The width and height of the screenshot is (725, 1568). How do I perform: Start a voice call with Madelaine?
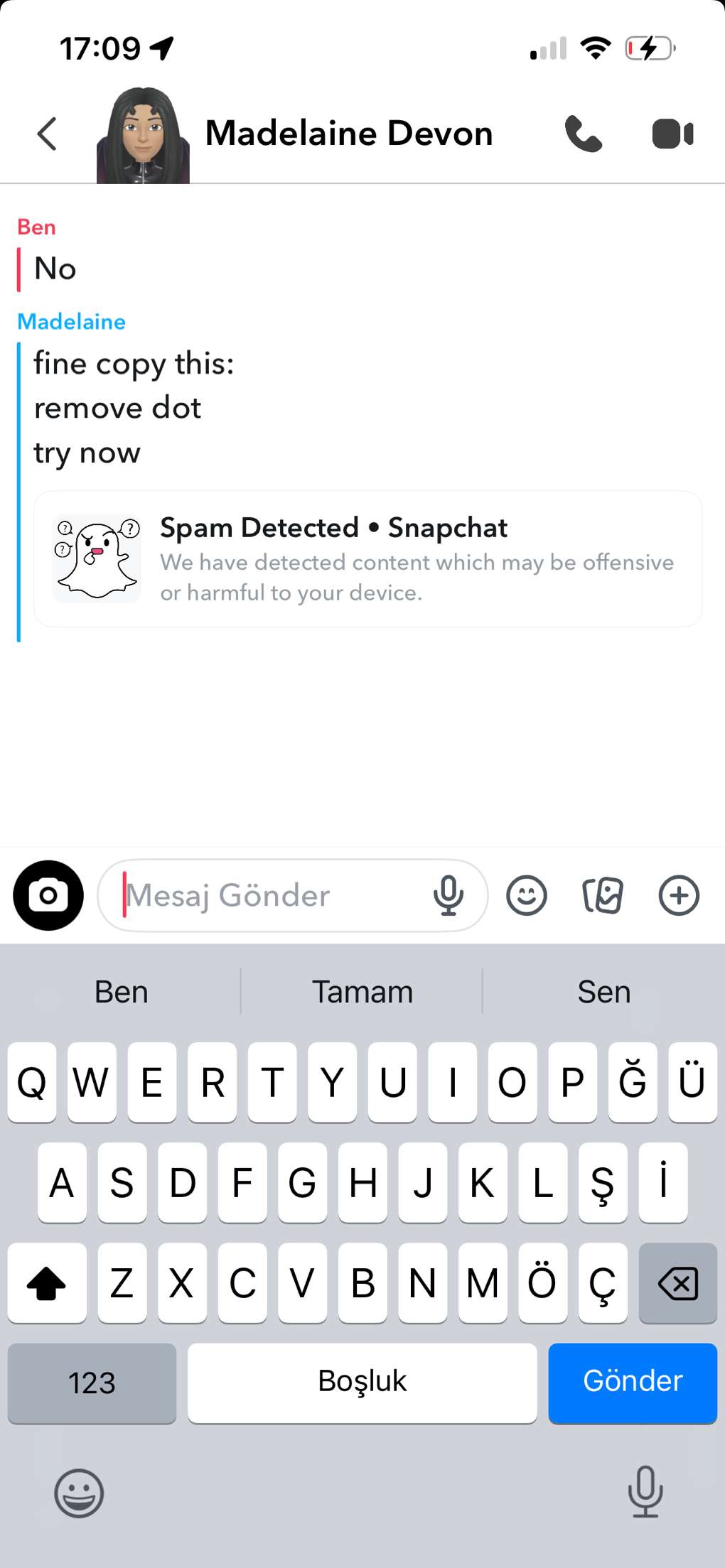tap(583, 134)
